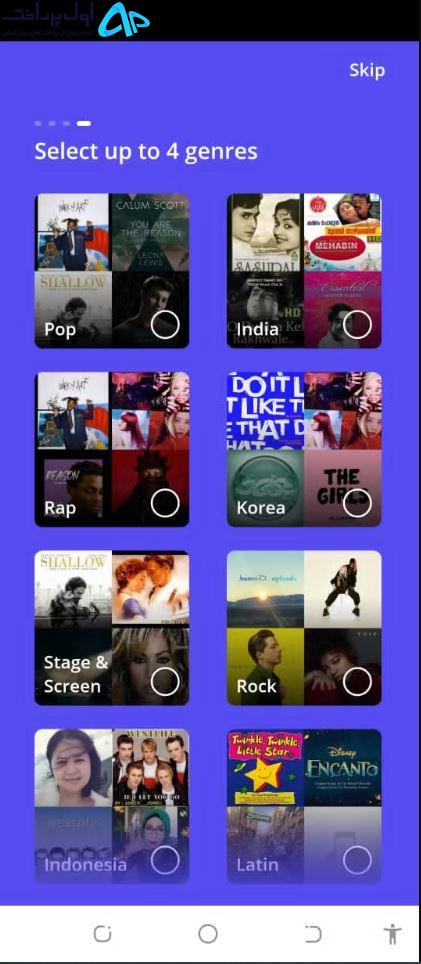Screen dimensions: 421x964
Task: Select the Pop genre card
Action: tap(112, 271)
